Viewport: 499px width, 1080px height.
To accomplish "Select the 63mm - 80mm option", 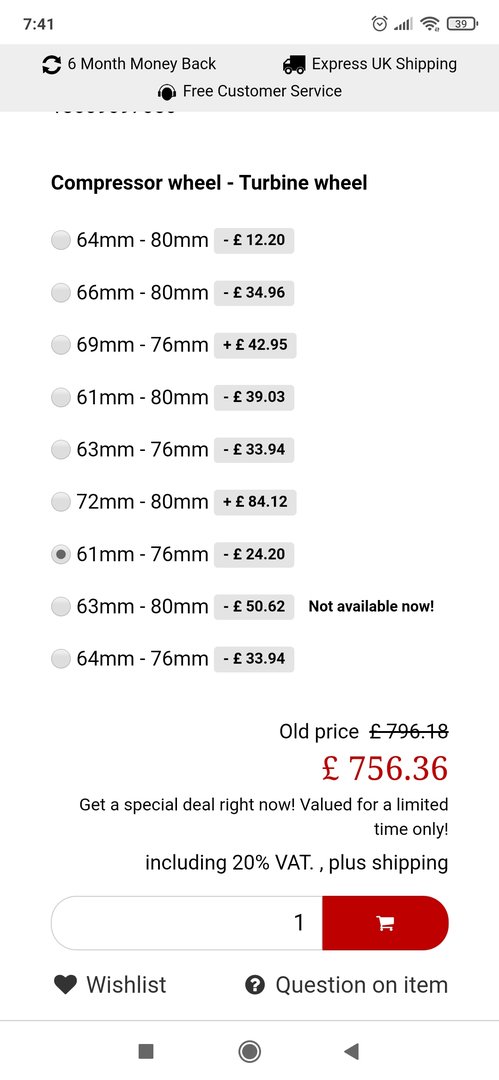I will point(61,607).
